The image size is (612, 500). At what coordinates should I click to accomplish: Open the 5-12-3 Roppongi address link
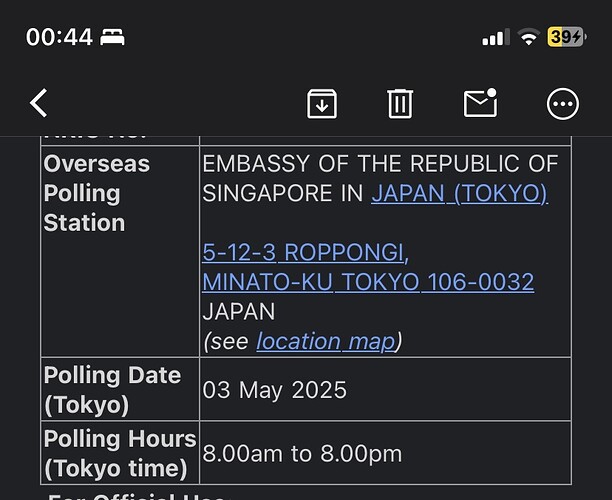pos(367,267)
